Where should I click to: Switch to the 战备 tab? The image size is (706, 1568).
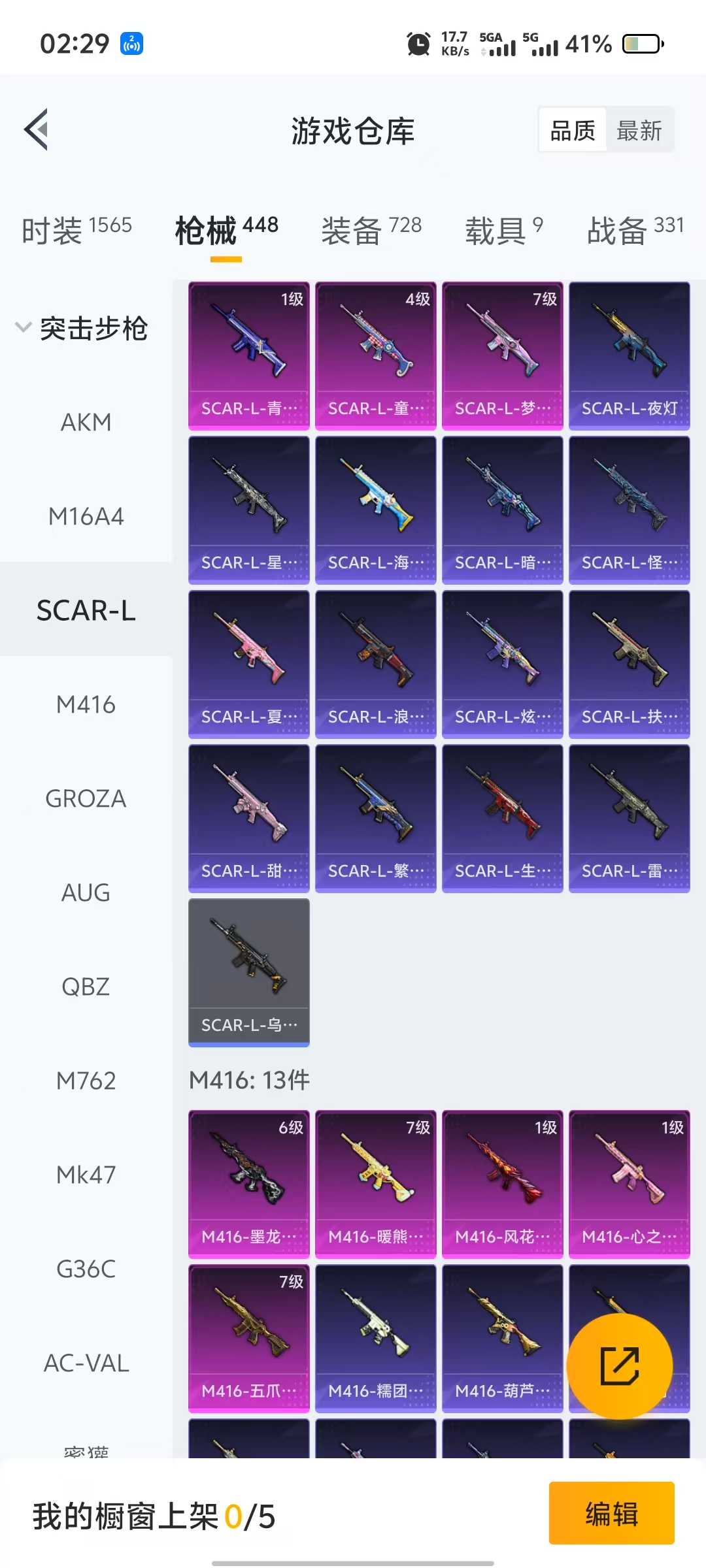click(635, 230)
